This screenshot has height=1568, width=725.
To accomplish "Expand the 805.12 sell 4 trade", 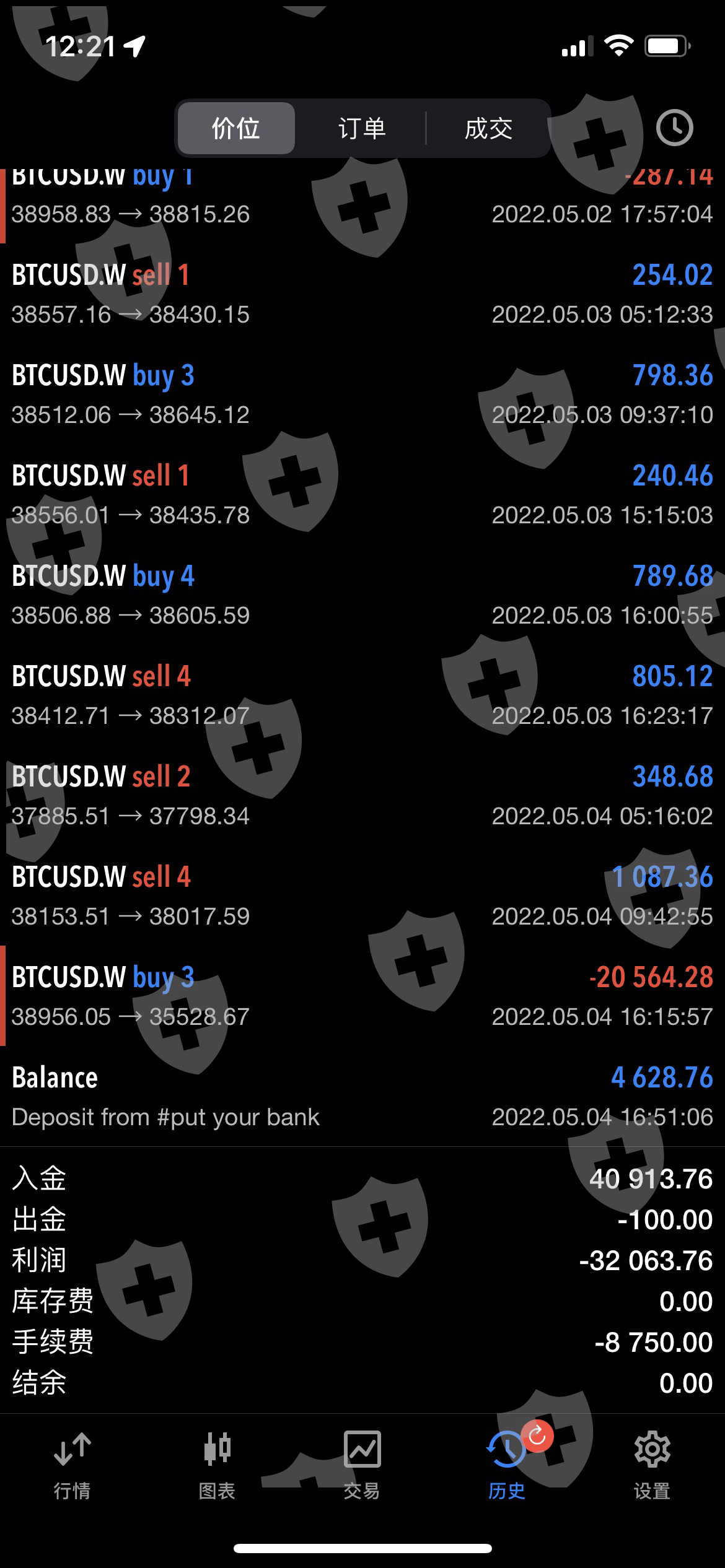I will (362, 695).
